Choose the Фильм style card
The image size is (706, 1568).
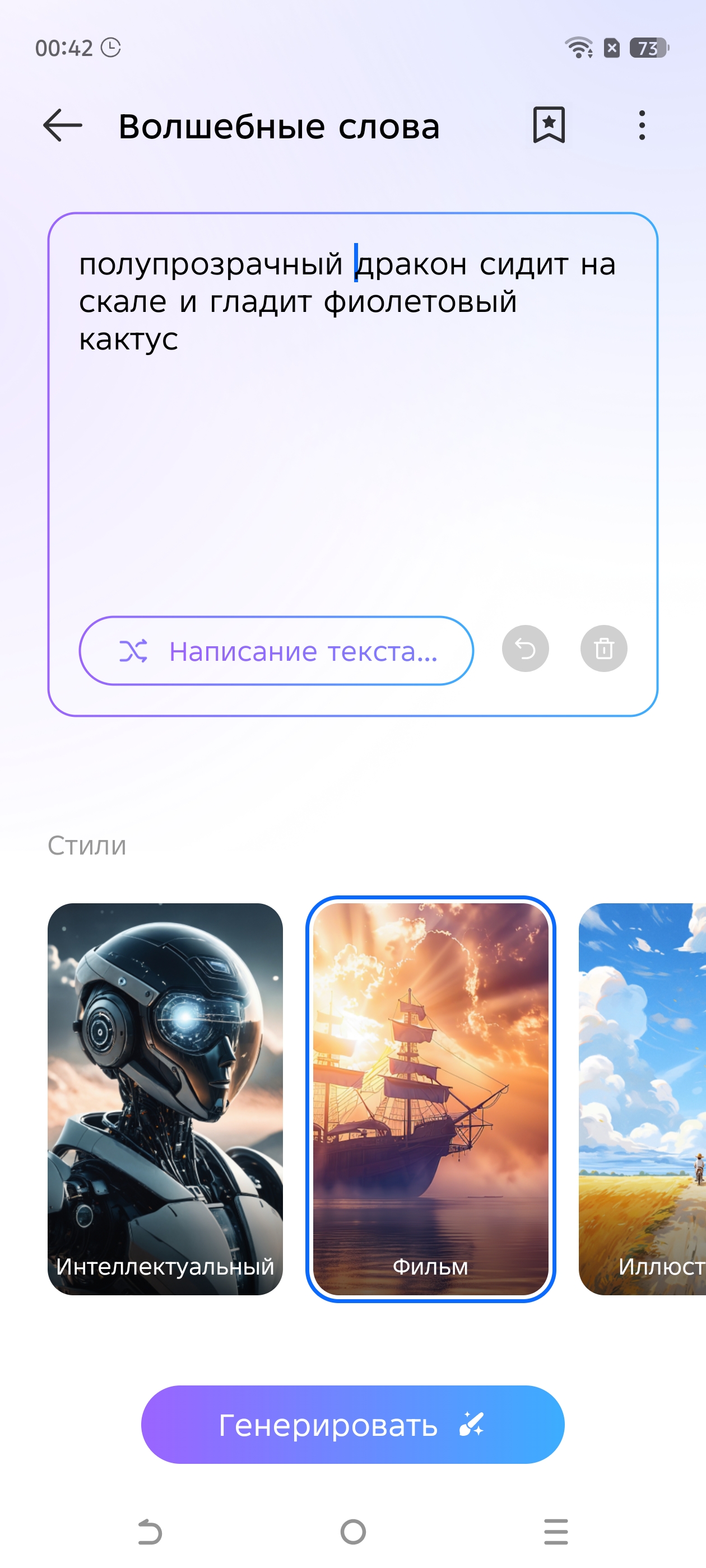pyautogui.click(x=431, y=1099)
